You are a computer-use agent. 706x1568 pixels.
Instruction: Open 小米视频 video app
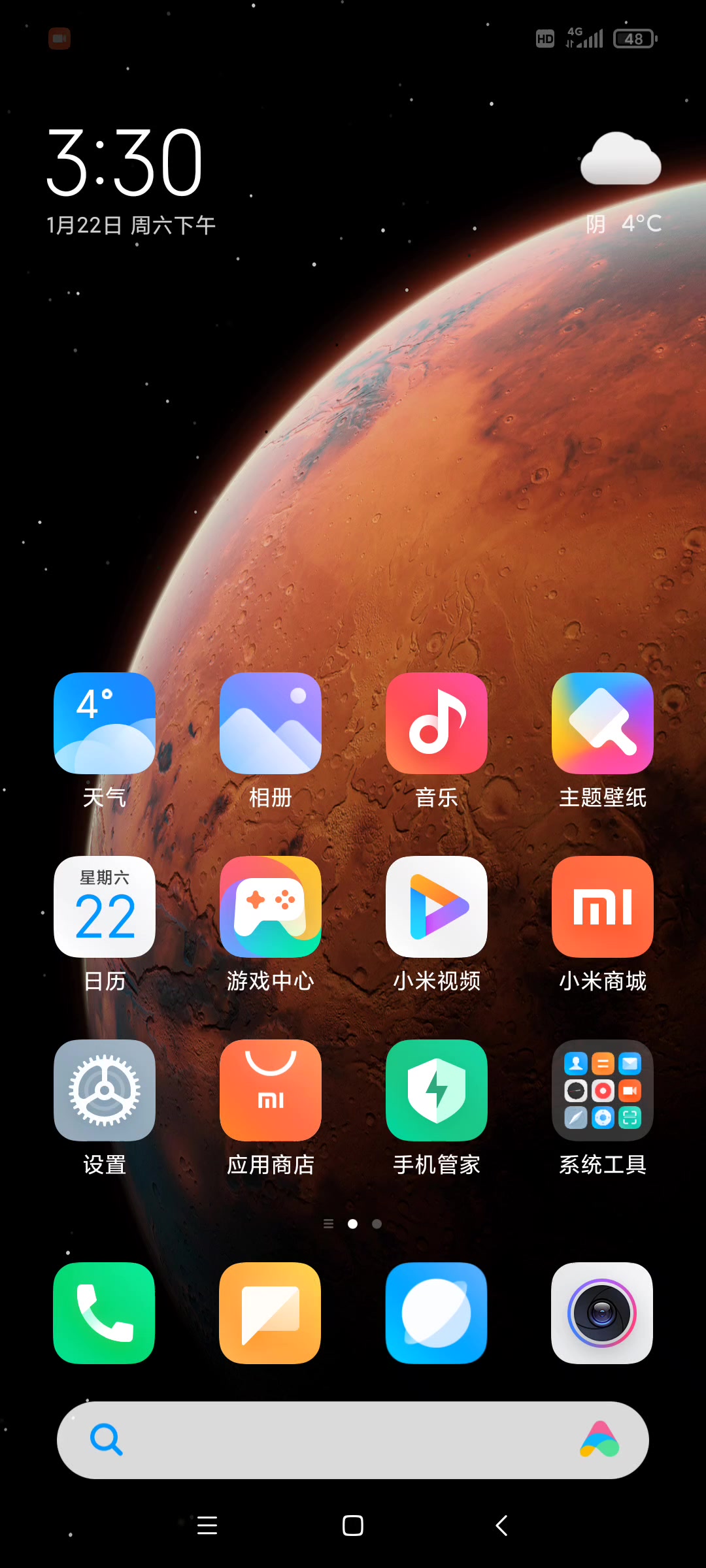click(x=437, y=907)
